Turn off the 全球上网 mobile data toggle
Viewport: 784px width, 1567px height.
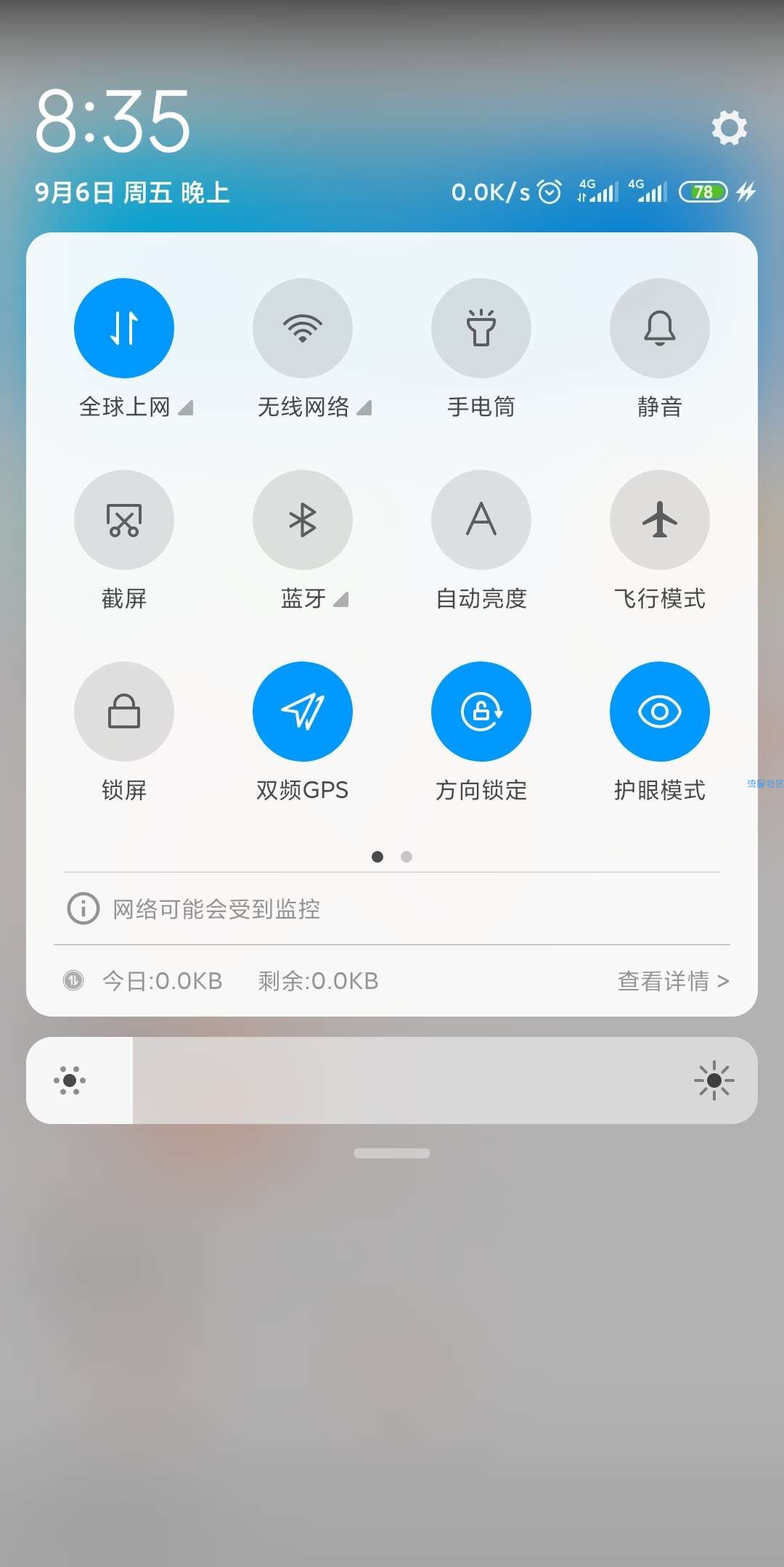tap(124, 328)
